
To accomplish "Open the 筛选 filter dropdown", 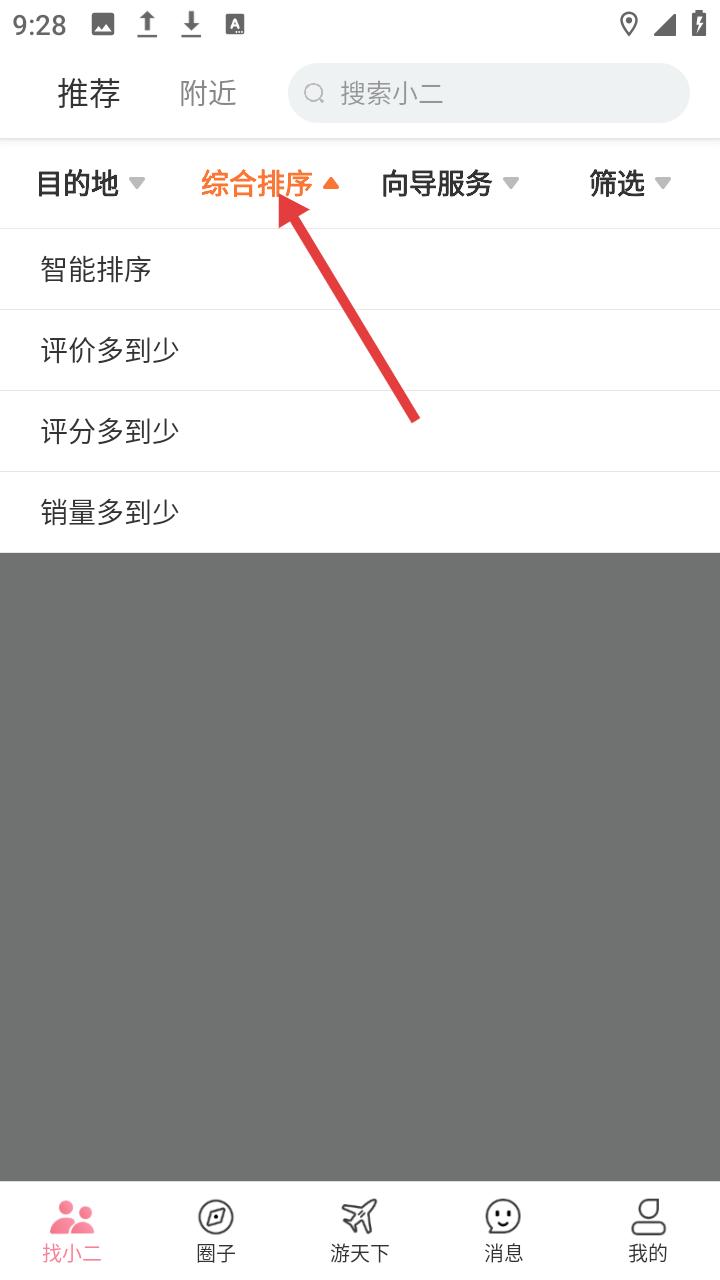I will pyautogui.click(x=630, y=183).
